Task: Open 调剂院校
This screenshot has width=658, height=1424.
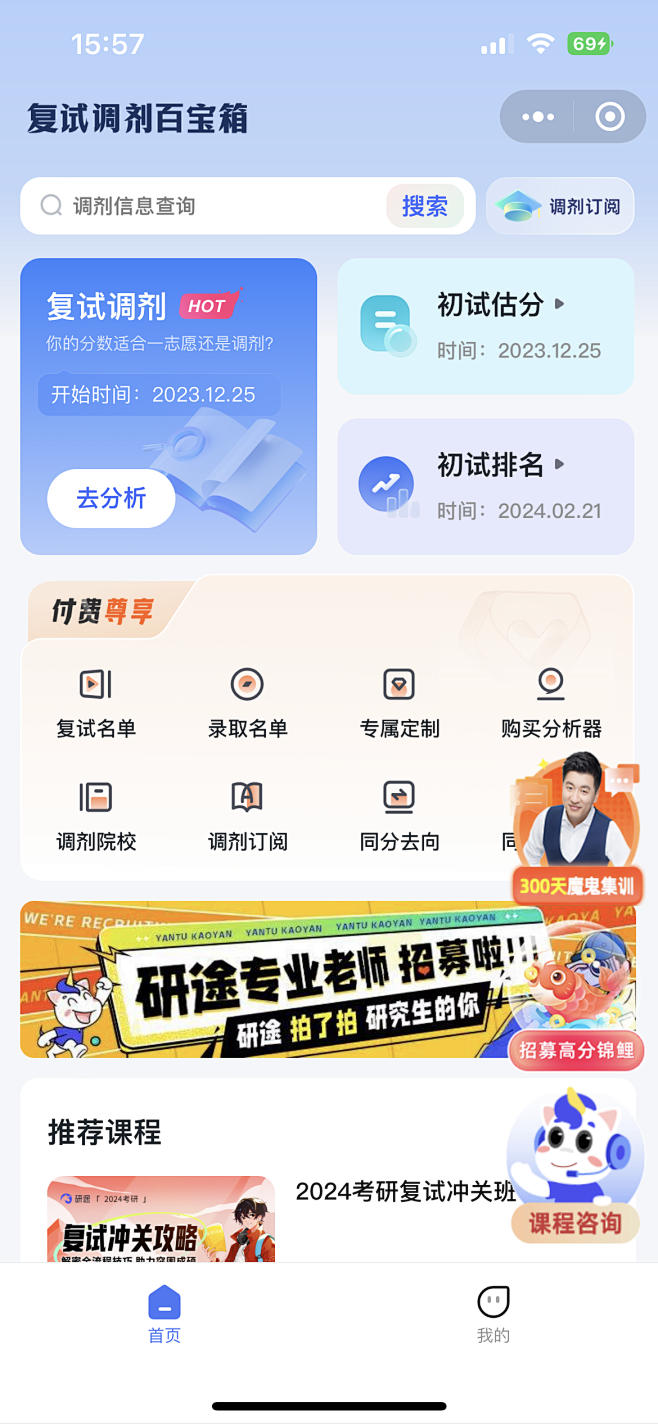Action: tap(96, 817)
